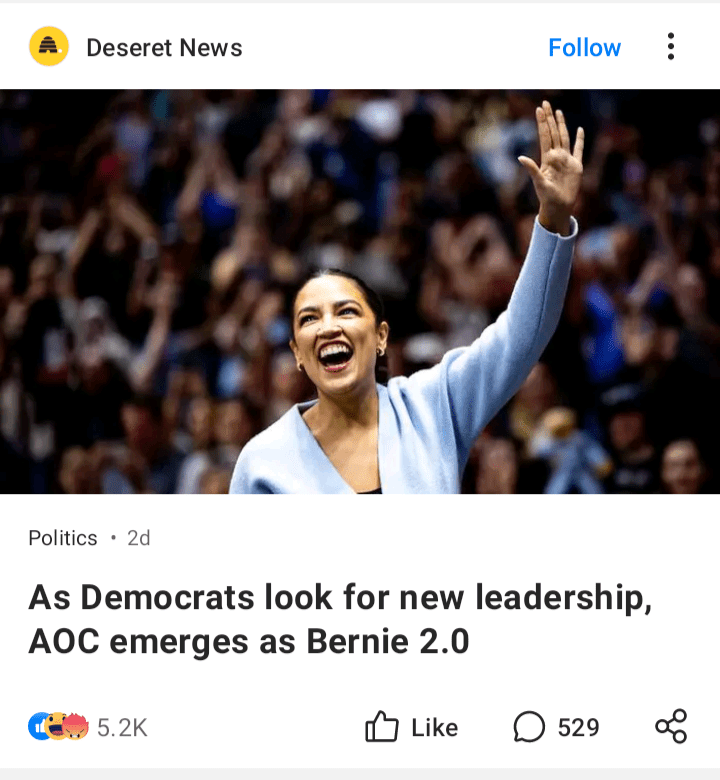Like this article
This screenshot has width=720, height=780.
click(412, 727)
